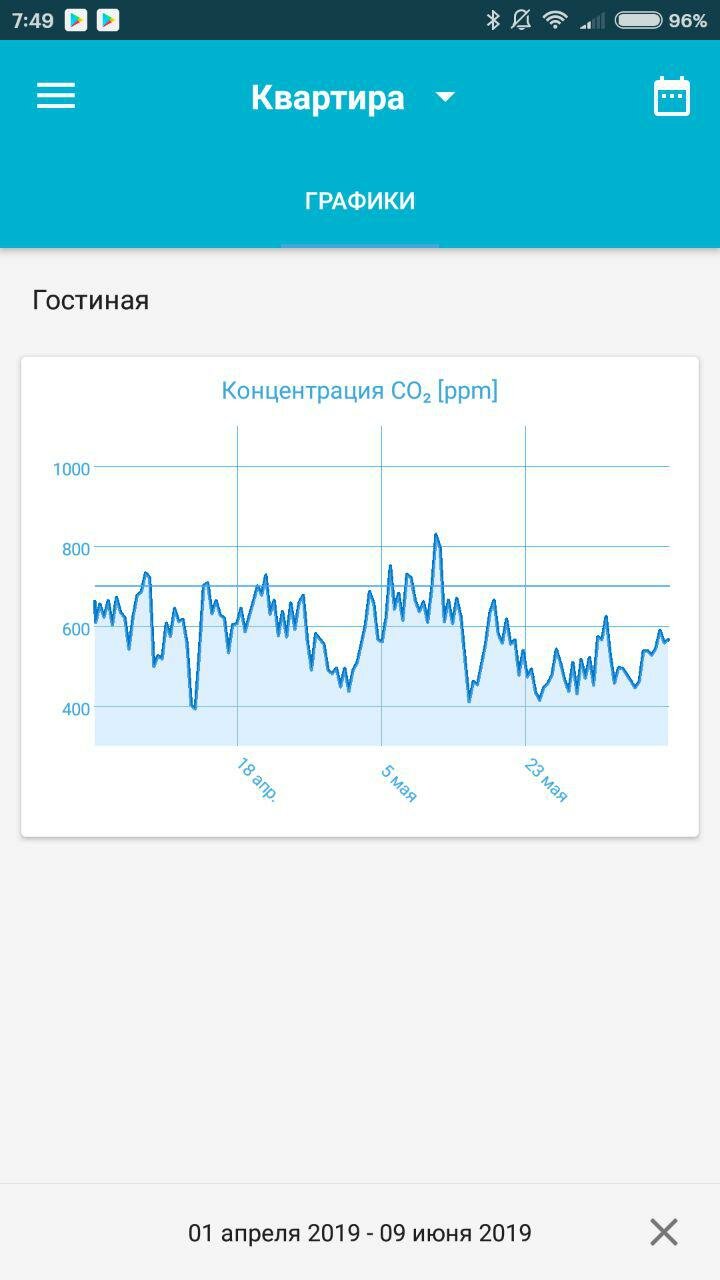Clear the selected date range
720x1280 pixels.
(x=663, y=1232)
